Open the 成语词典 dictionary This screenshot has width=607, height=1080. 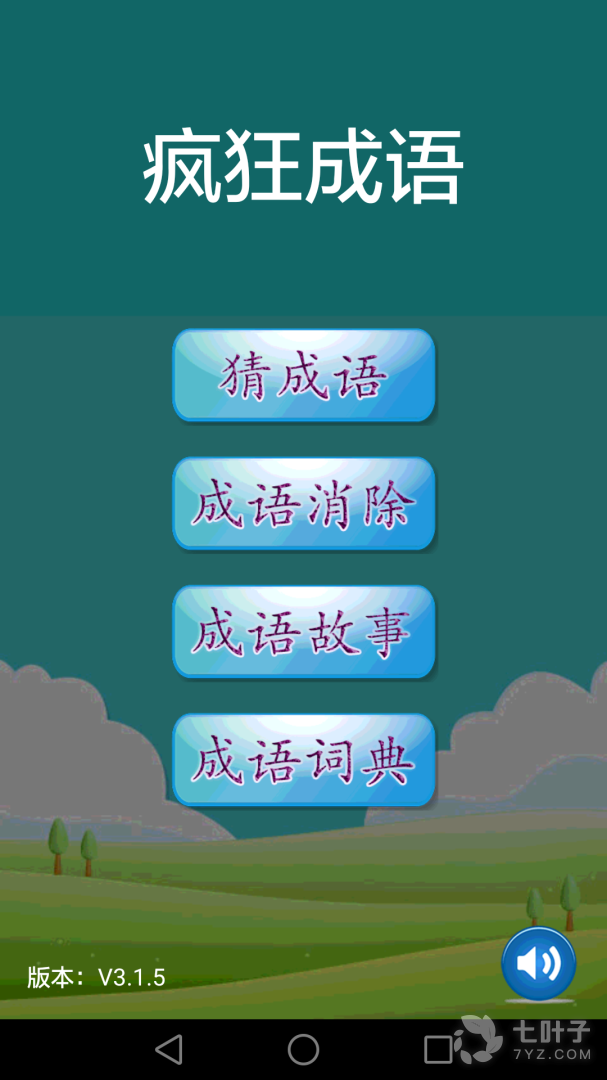pos(303,760)
